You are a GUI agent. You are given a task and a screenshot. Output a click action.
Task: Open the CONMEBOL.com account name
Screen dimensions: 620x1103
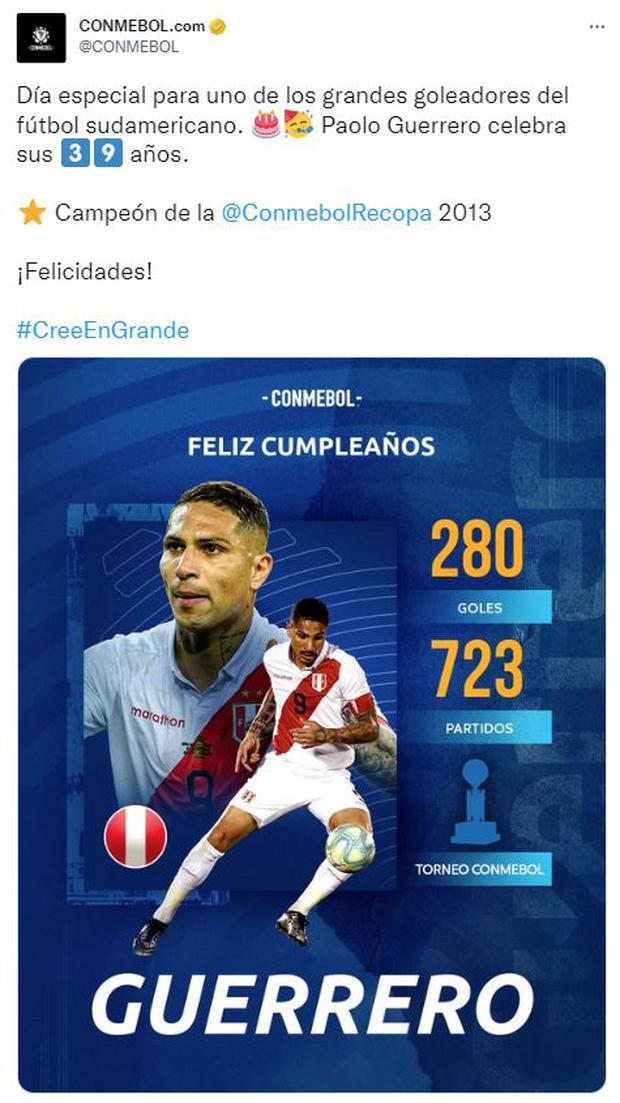140,26
